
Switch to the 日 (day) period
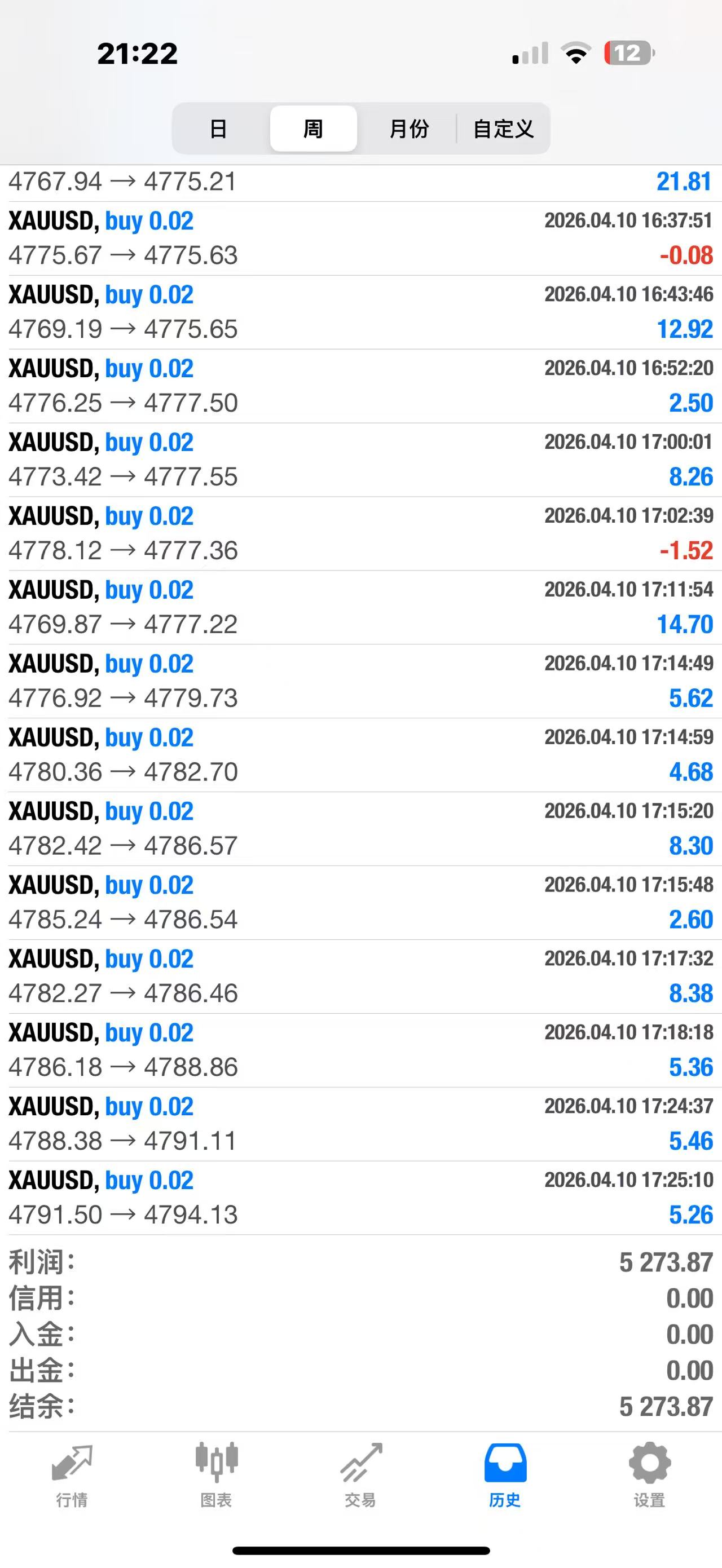tap(218, 129)
